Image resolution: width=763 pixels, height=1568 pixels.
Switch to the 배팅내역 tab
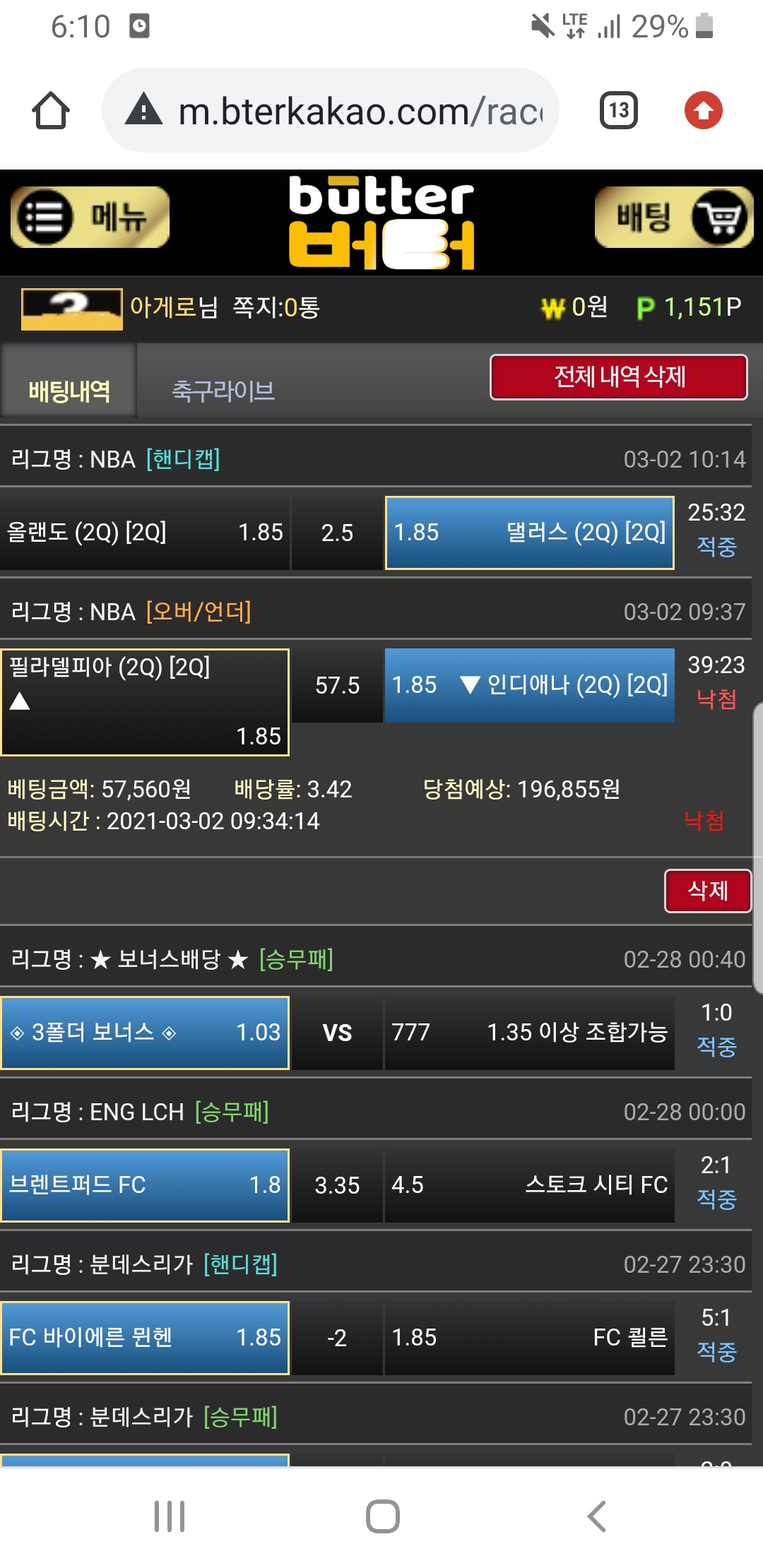[69, 390]
